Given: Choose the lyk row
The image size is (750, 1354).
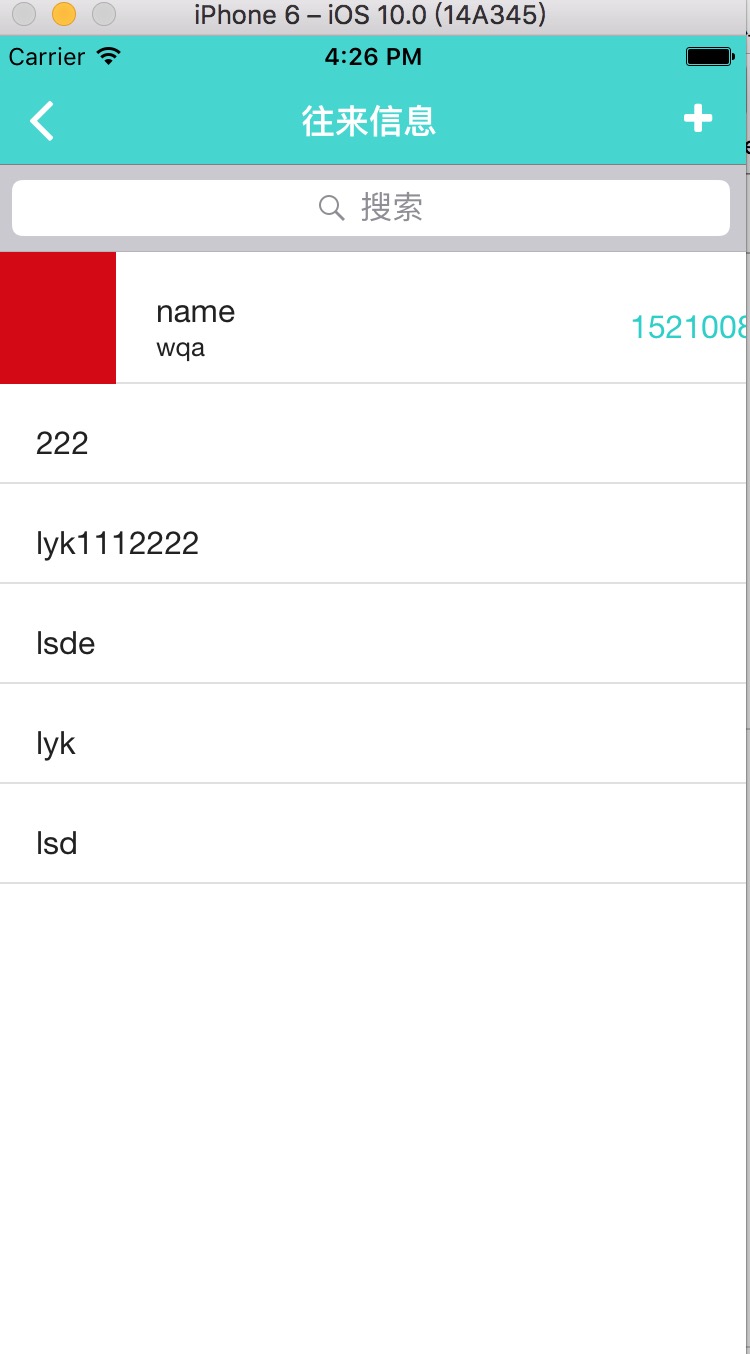Looking at the screenshot, I should pos(373,734).
